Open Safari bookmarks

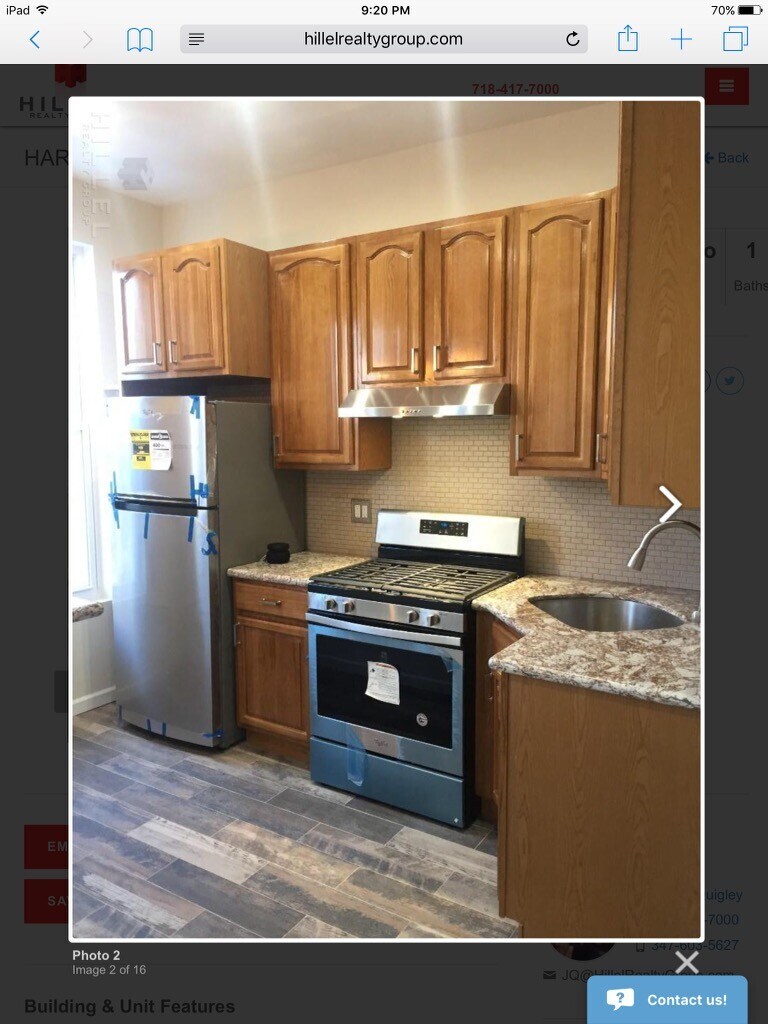click(140, 40)
